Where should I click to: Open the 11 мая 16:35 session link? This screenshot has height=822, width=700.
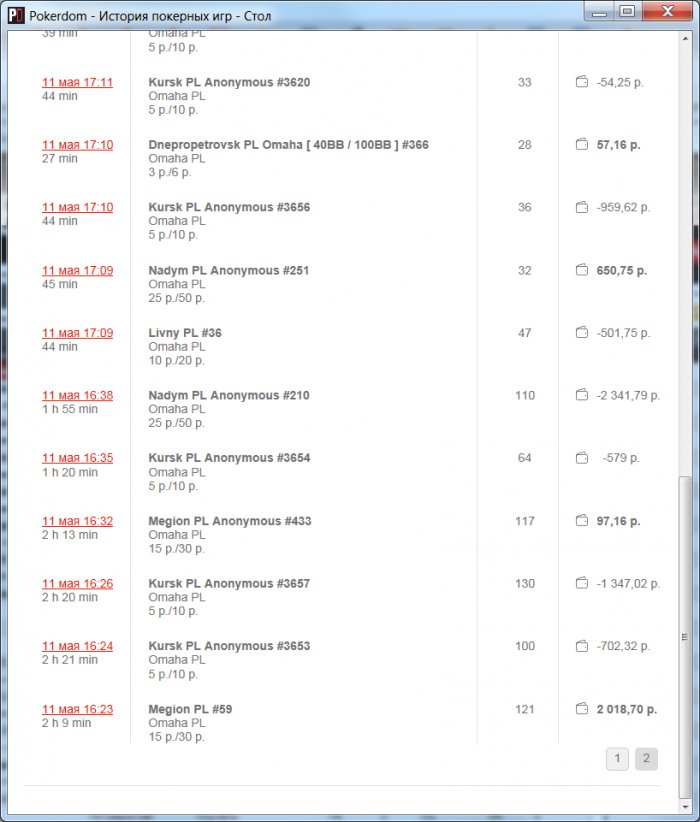point(77,458)
